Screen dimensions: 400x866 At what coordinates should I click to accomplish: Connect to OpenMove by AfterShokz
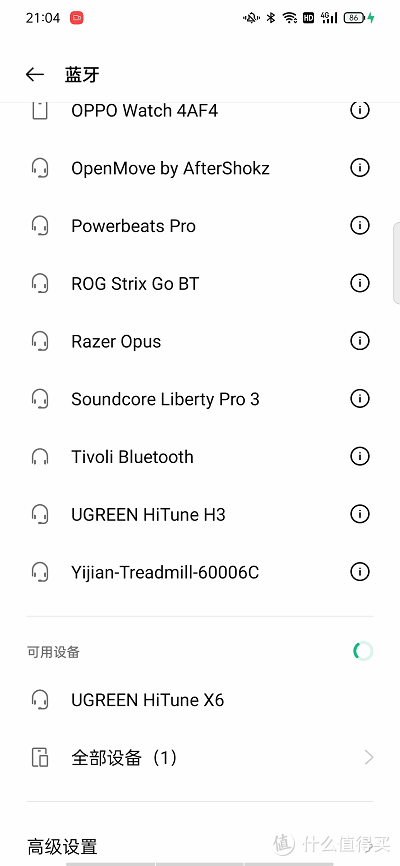pos(200,168)
